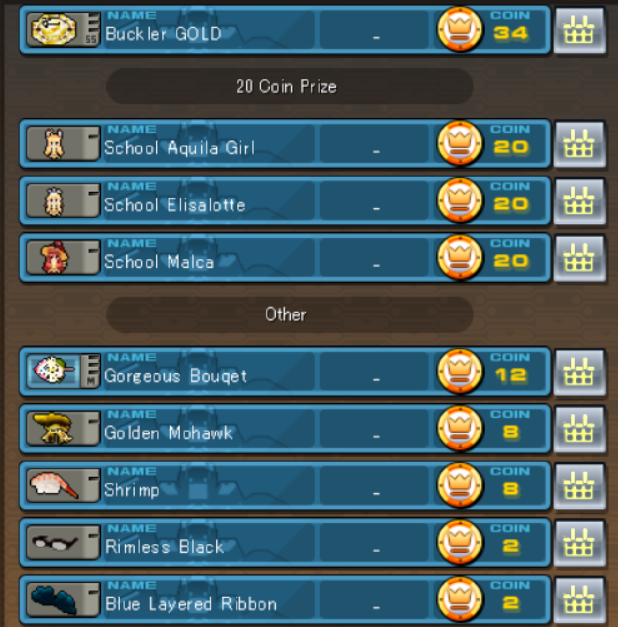Tap the basket button for Buckler GOLD
This screenshot has width=618, height=627.
580,31
